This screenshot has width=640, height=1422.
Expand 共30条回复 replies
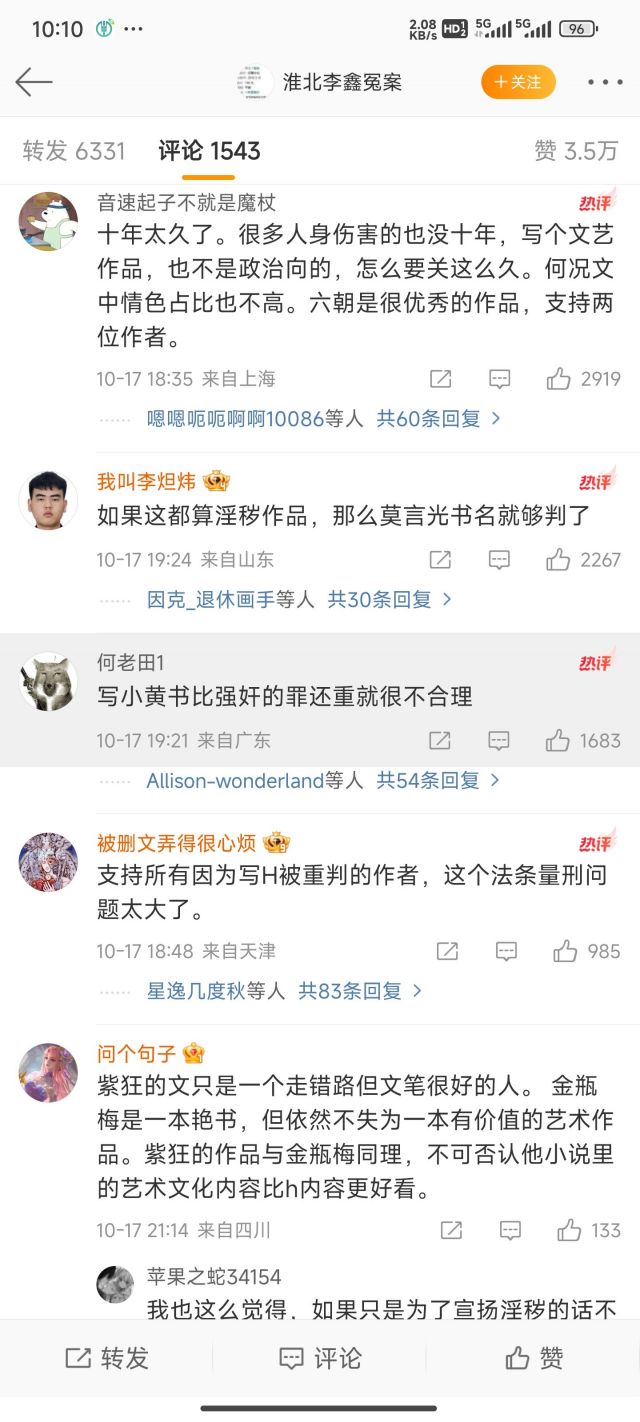tap(390, 600)
